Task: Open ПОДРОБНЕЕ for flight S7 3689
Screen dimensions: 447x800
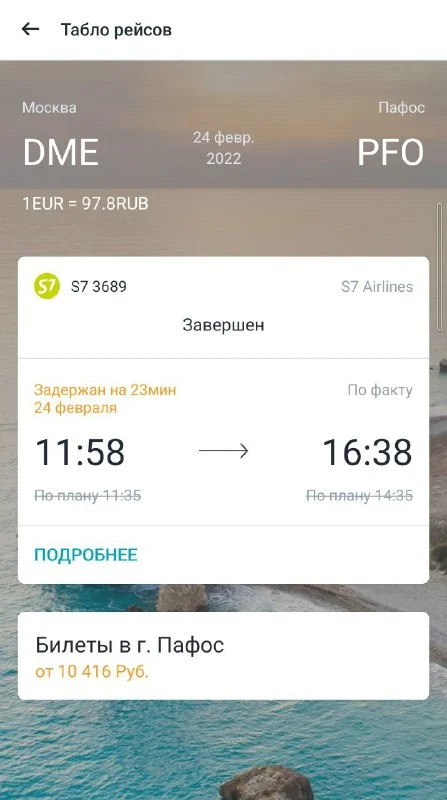Action: click(x=86, y=555)
